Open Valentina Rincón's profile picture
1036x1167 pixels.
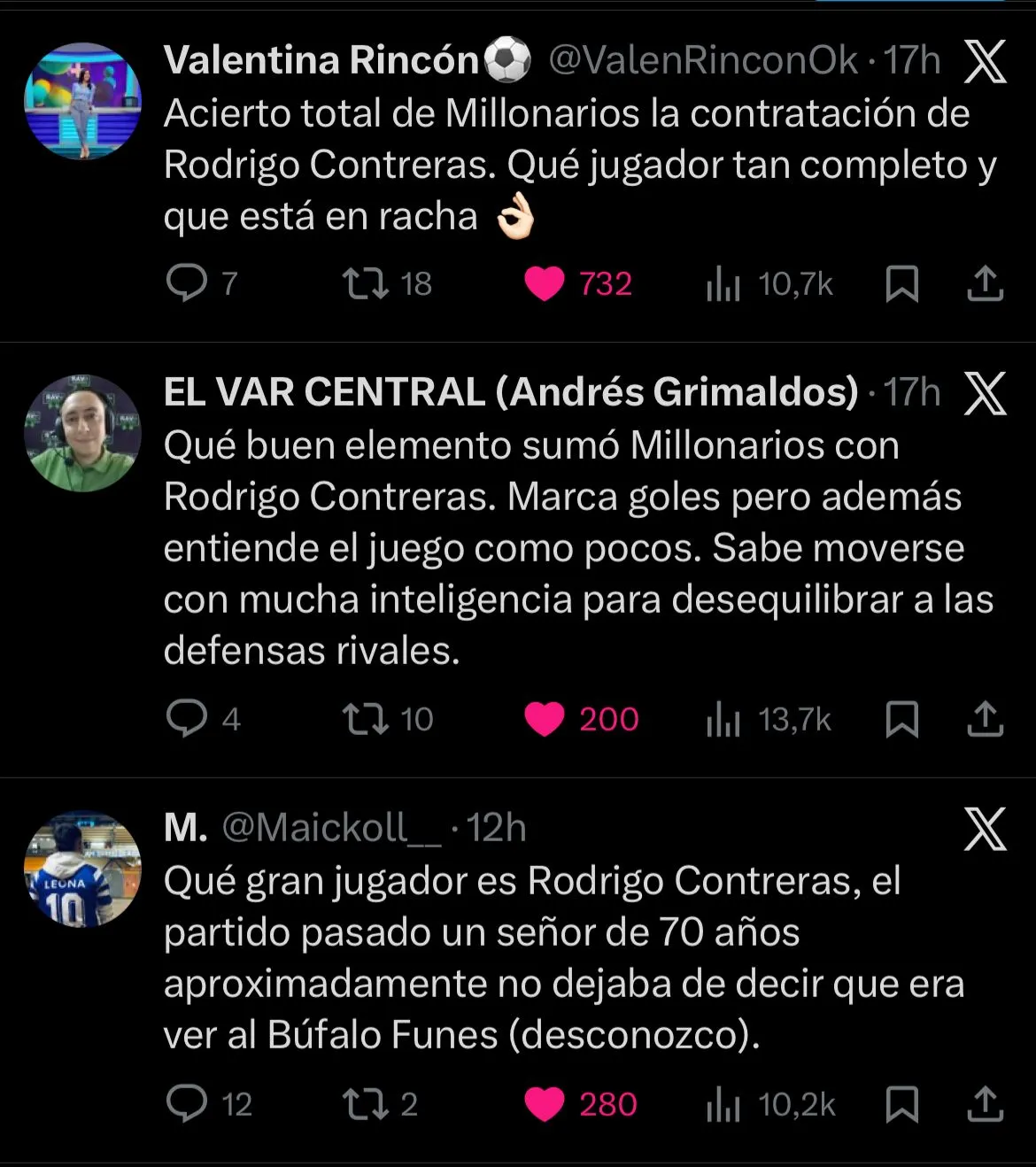click(82, 101)
